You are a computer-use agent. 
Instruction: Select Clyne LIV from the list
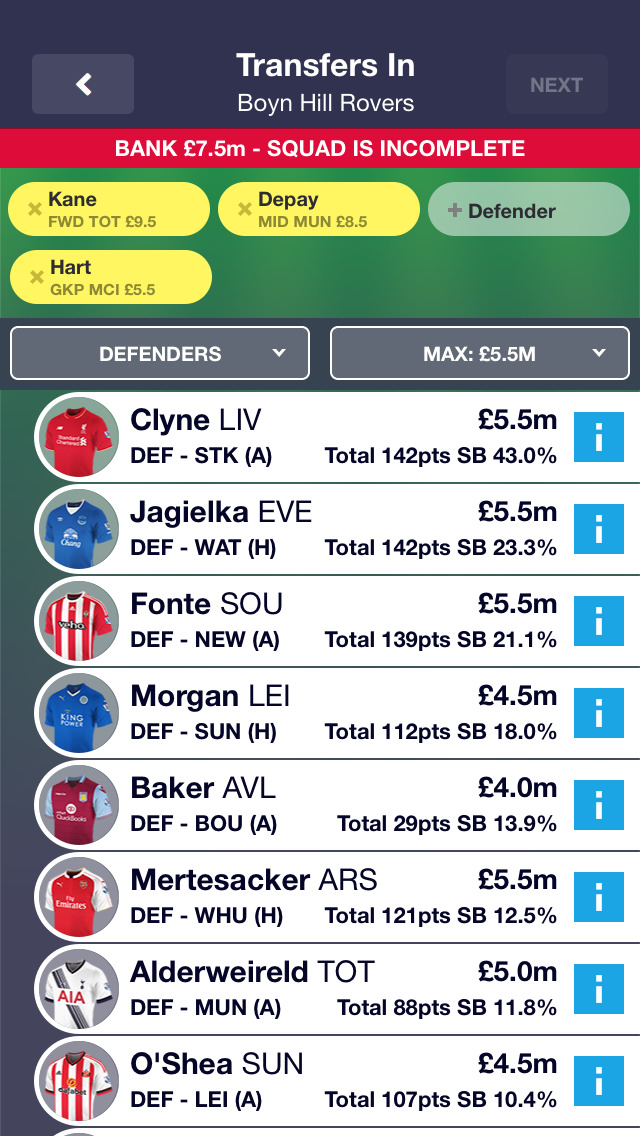pos(301,437)
